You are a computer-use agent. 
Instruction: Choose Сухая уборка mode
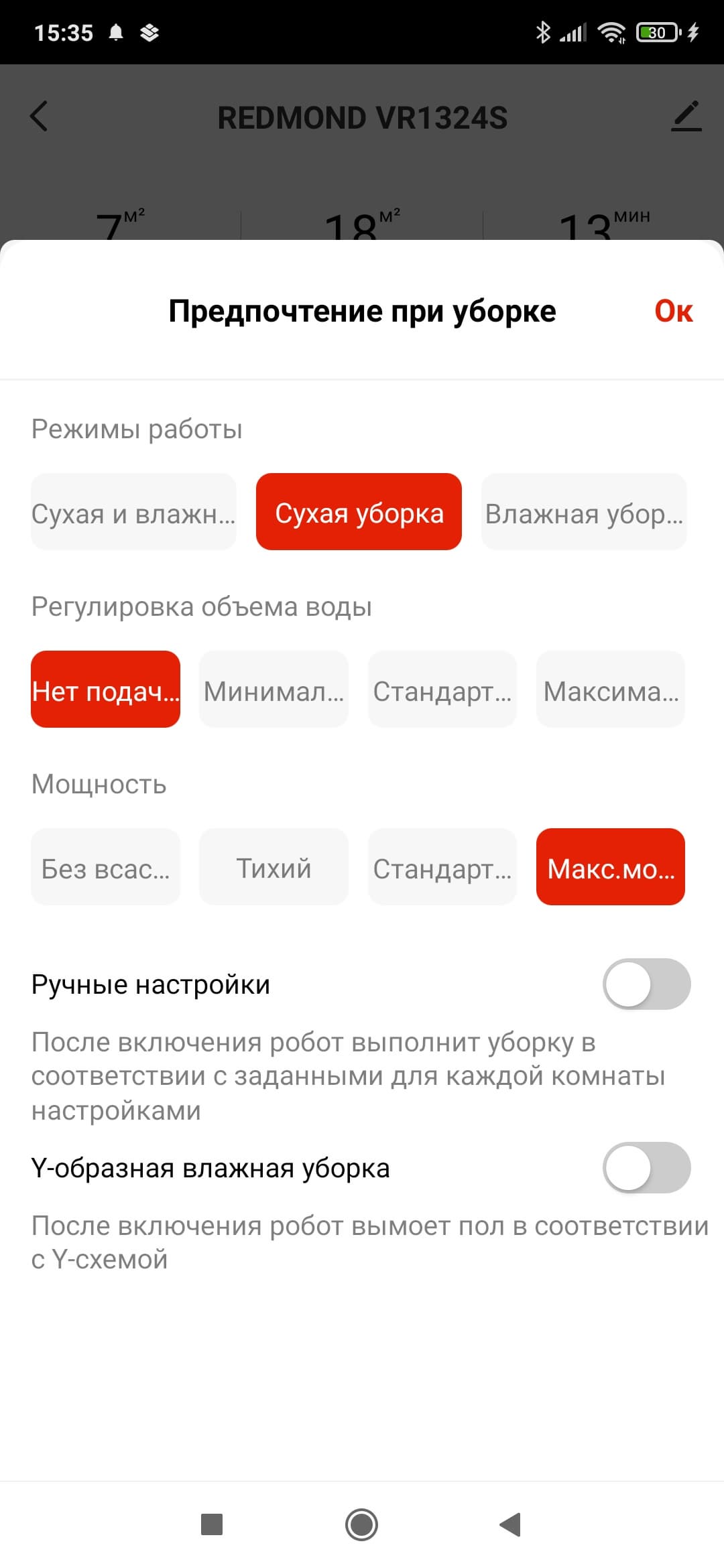[359, 512]
